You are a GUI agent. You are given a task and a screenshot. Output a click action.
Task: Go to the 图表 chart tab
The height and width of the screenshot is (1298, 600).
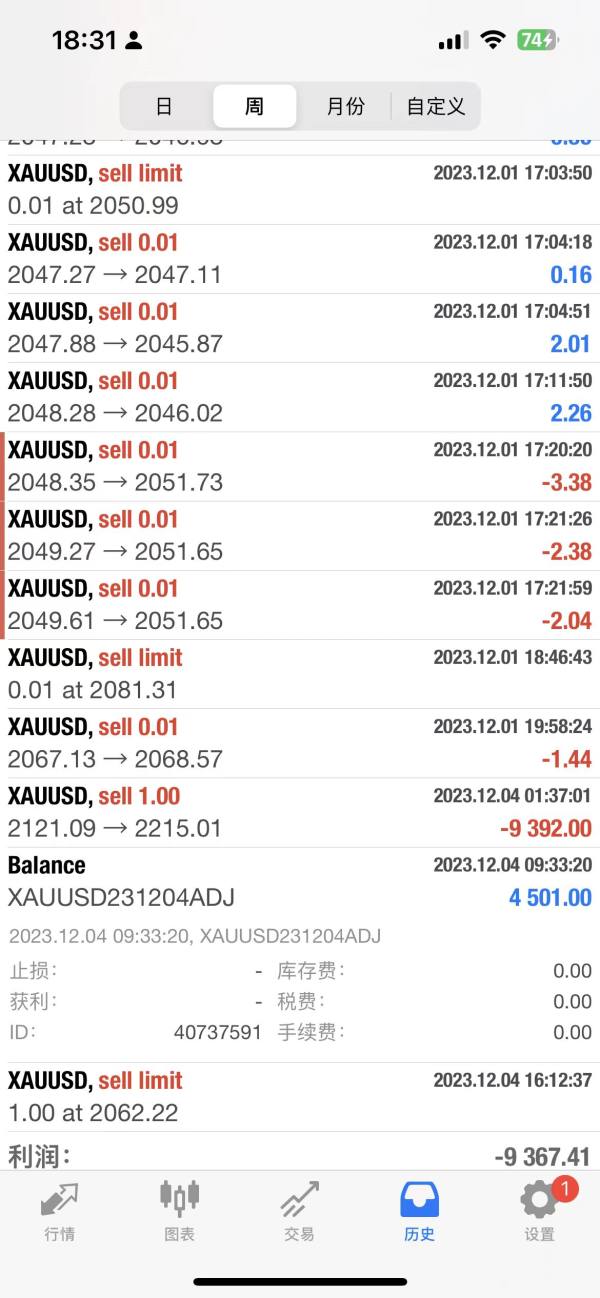click(180, 1210)
